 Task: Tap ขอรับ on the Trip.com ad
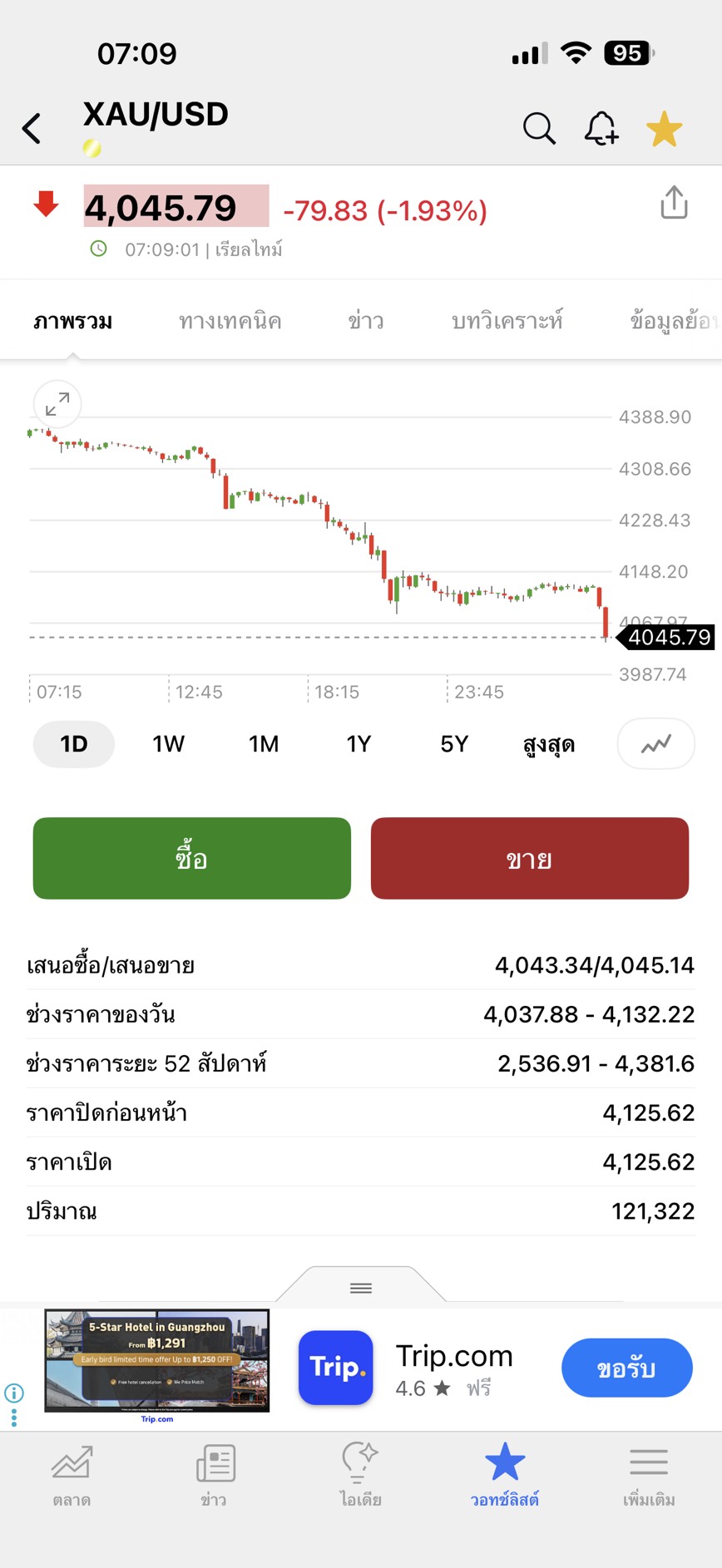tap(626, 1368)
